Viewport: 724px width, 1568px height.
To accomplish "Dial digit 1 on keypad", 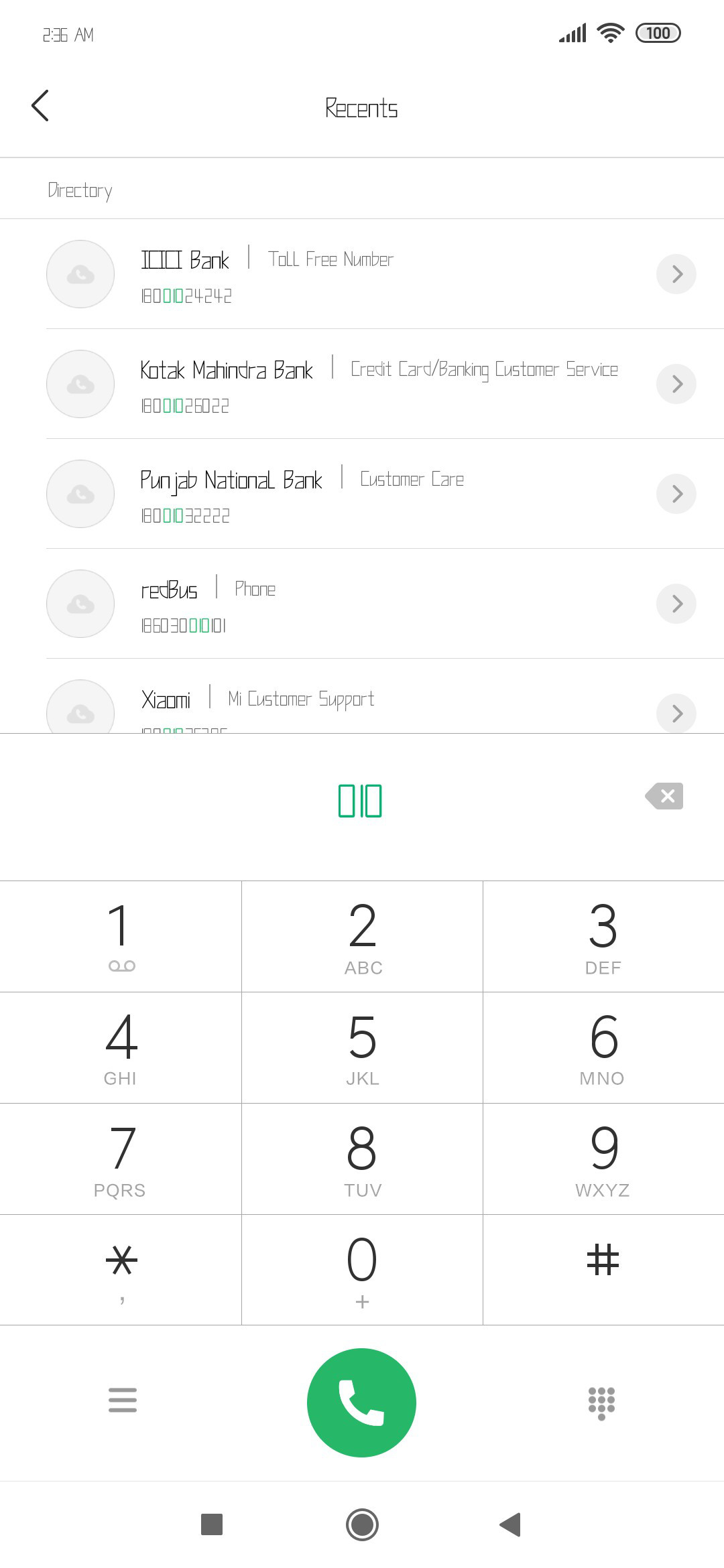I will (x=121, y=936).
